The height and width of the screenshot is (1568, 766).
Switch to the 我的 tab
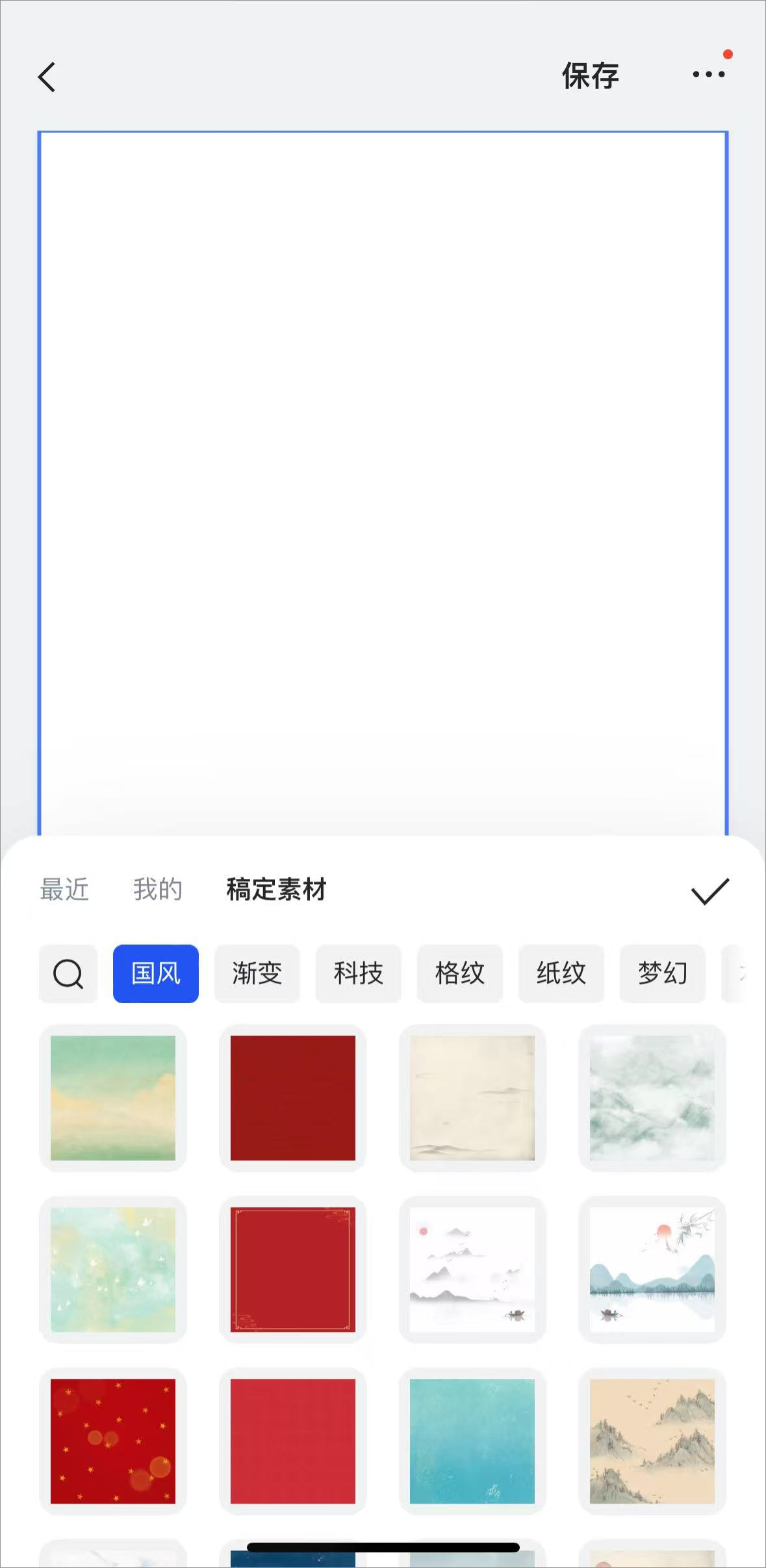157,890
